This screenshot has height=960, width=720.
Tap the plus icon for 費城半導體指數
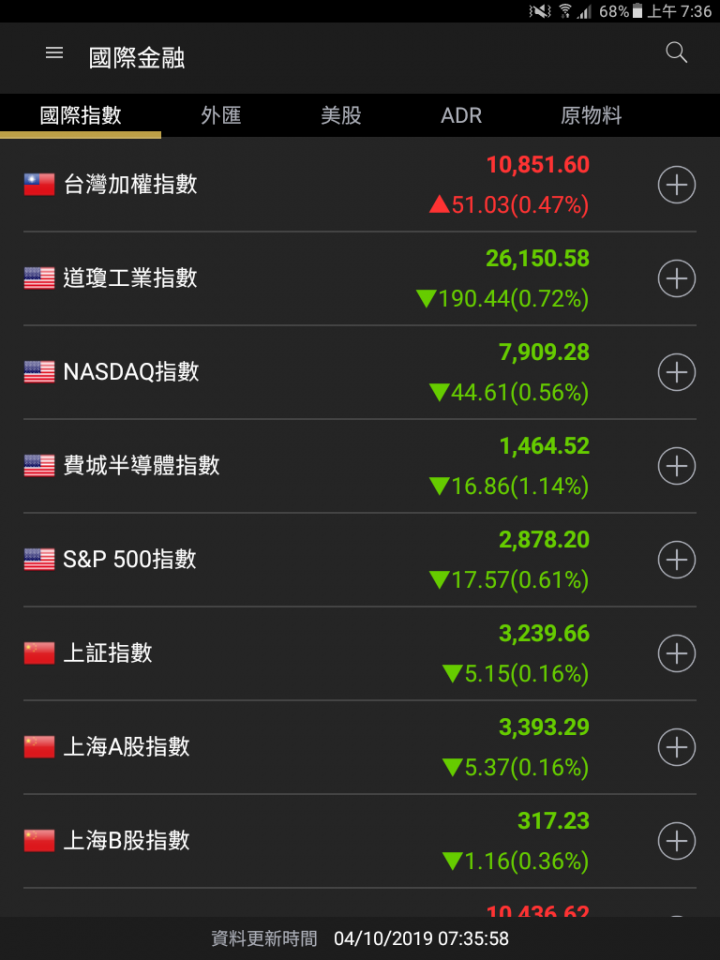pos(676,466)
